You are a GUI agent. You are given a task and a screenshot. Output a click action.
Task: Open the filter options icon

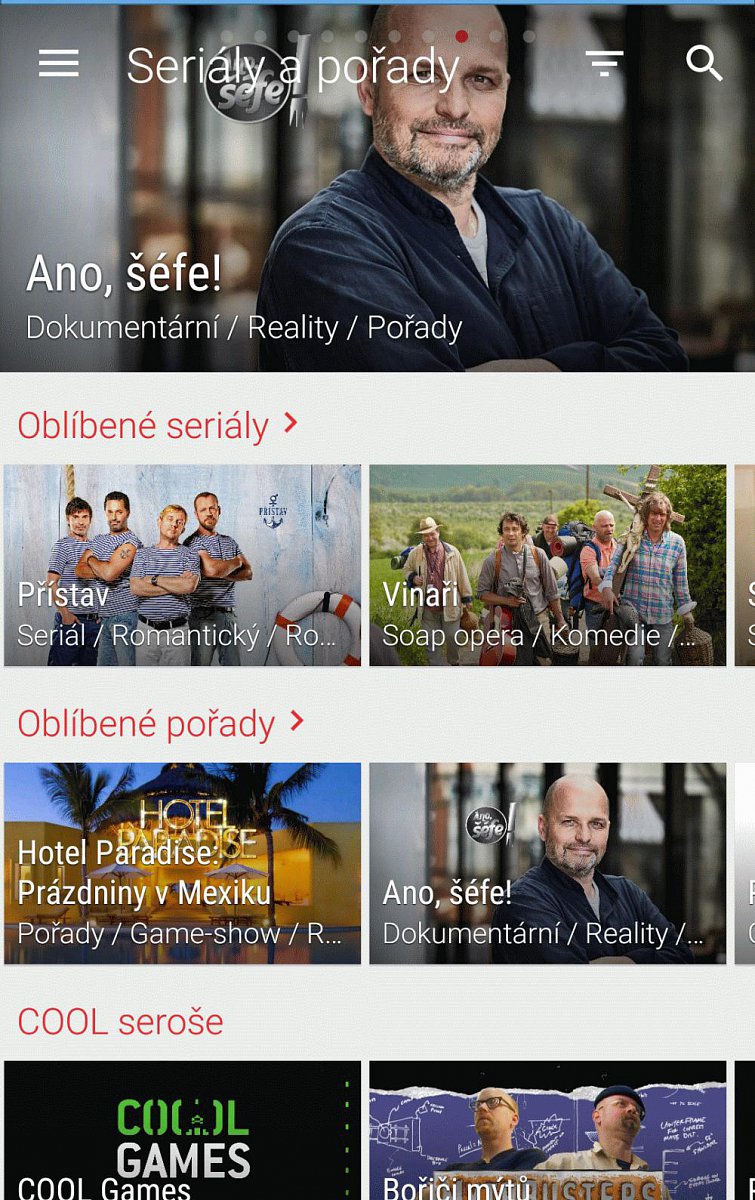604,63
